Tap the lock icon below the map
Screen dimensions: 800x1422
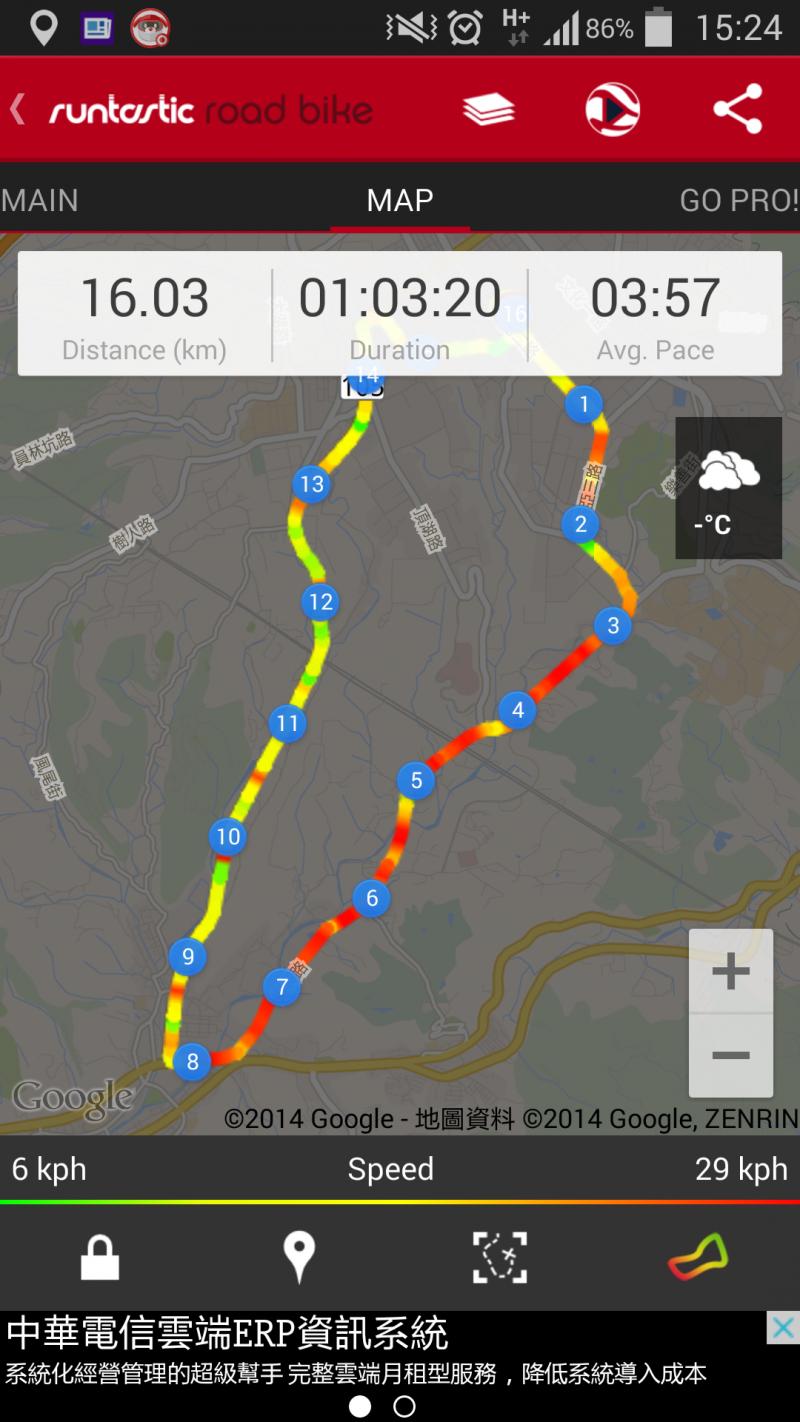pos(100,1257)
